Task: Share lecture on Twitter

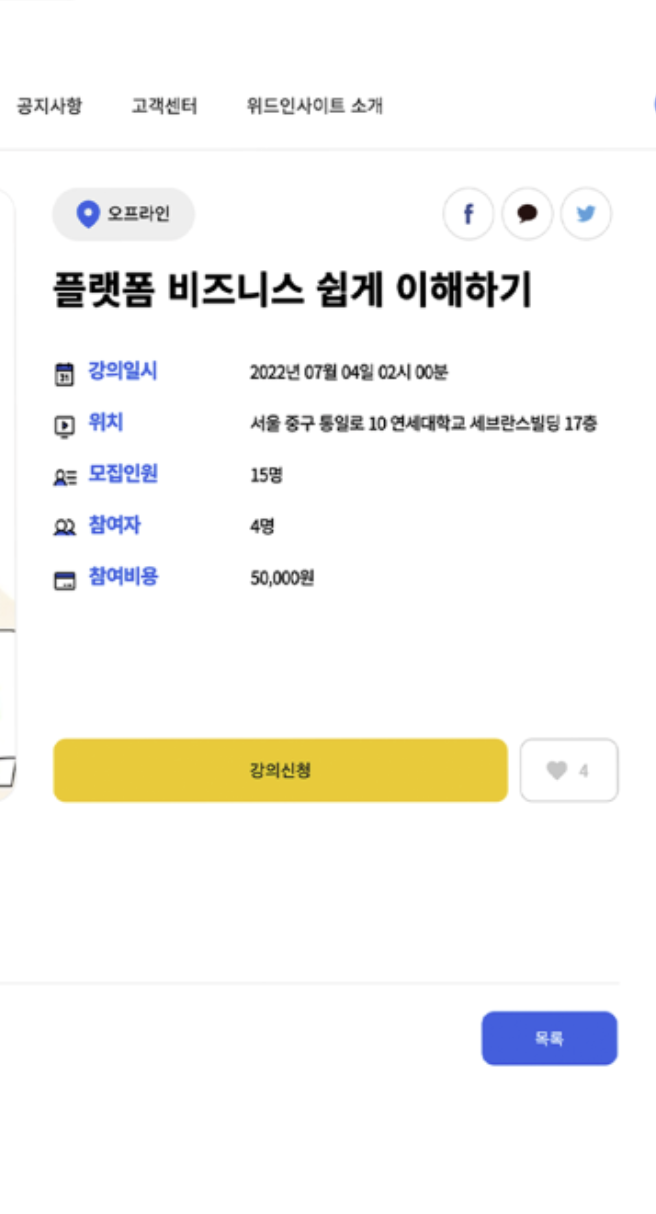Action: (x=586, y=214)
